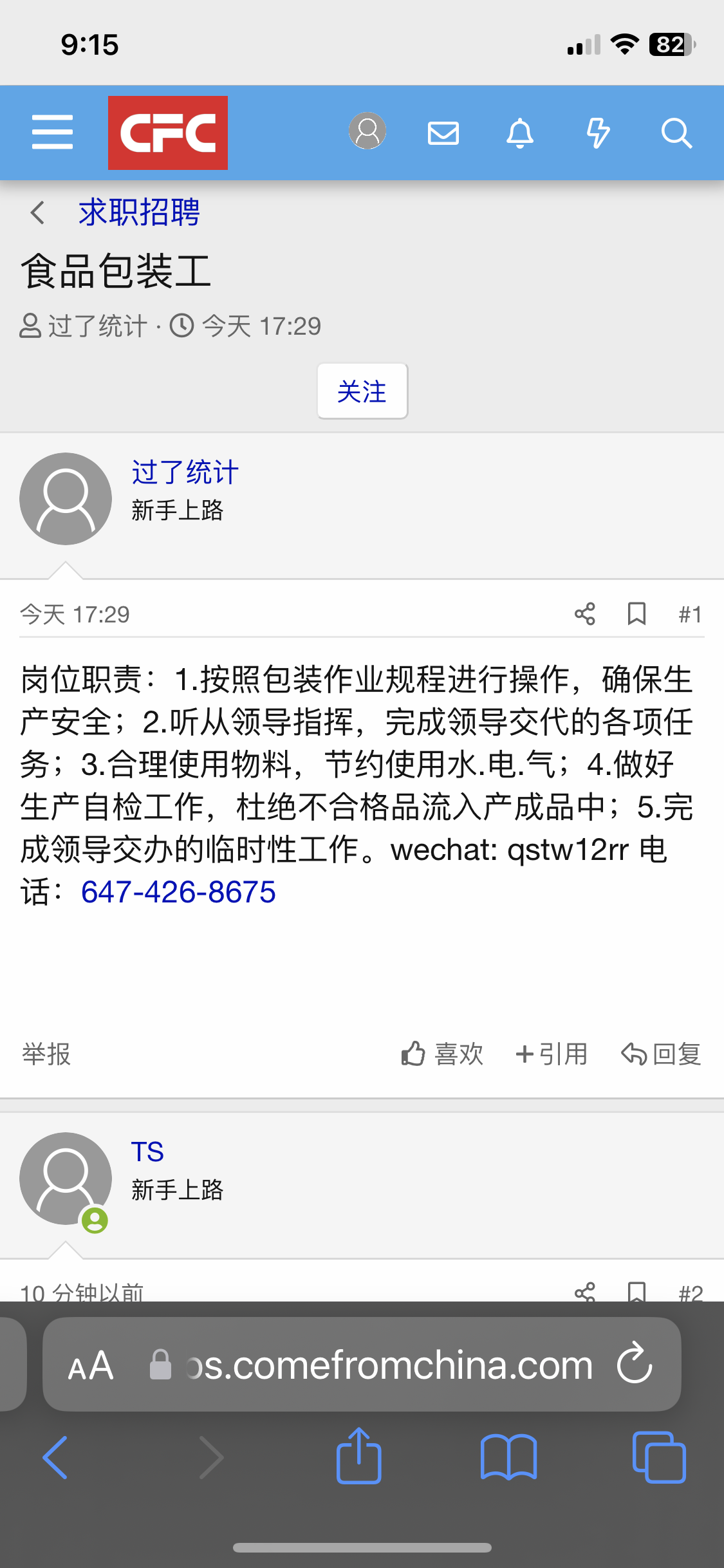
Task: Open the user account avatar icon
Action: point(367,131)
